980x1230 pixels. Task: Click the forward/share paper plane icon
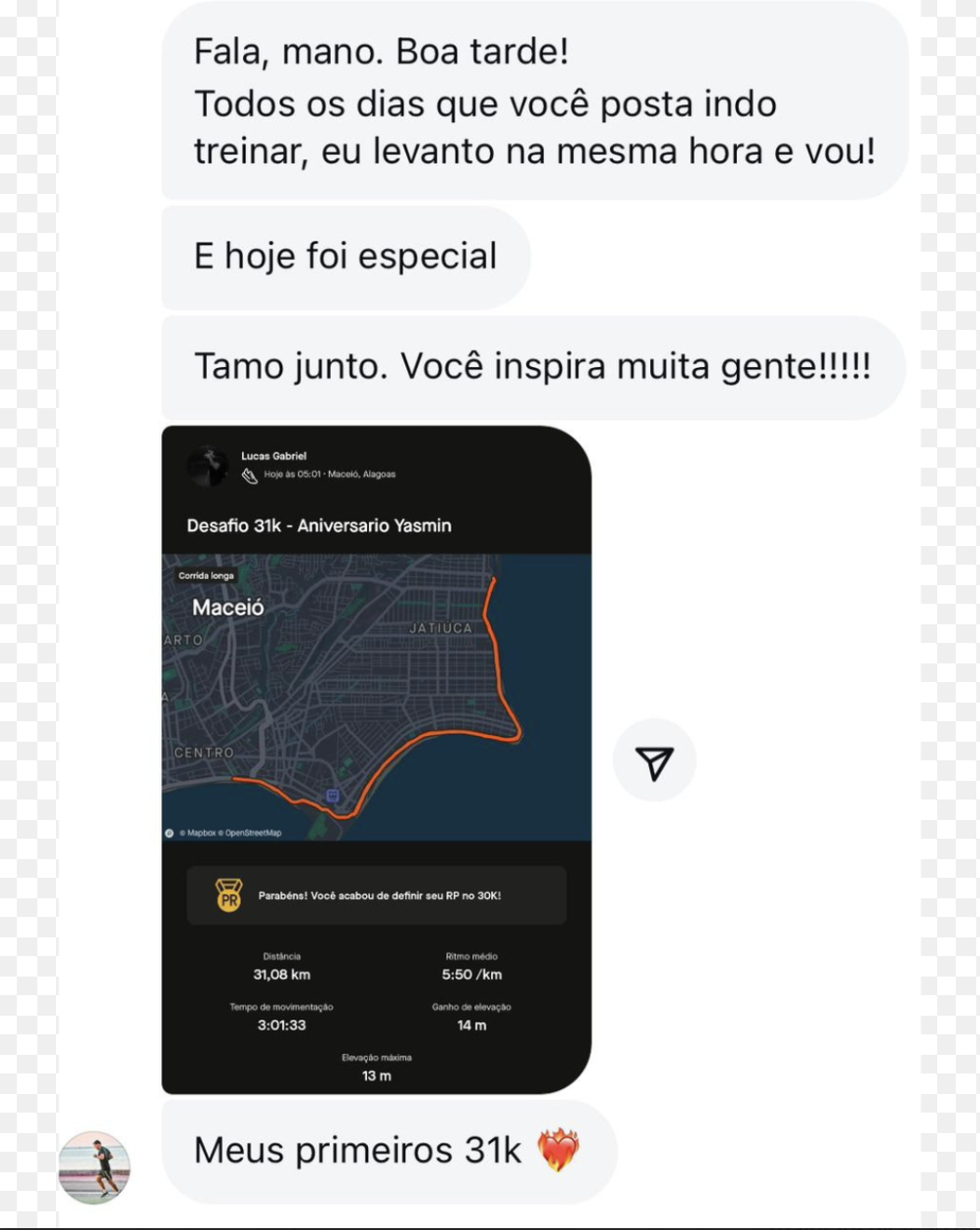[x=656, y=759]
